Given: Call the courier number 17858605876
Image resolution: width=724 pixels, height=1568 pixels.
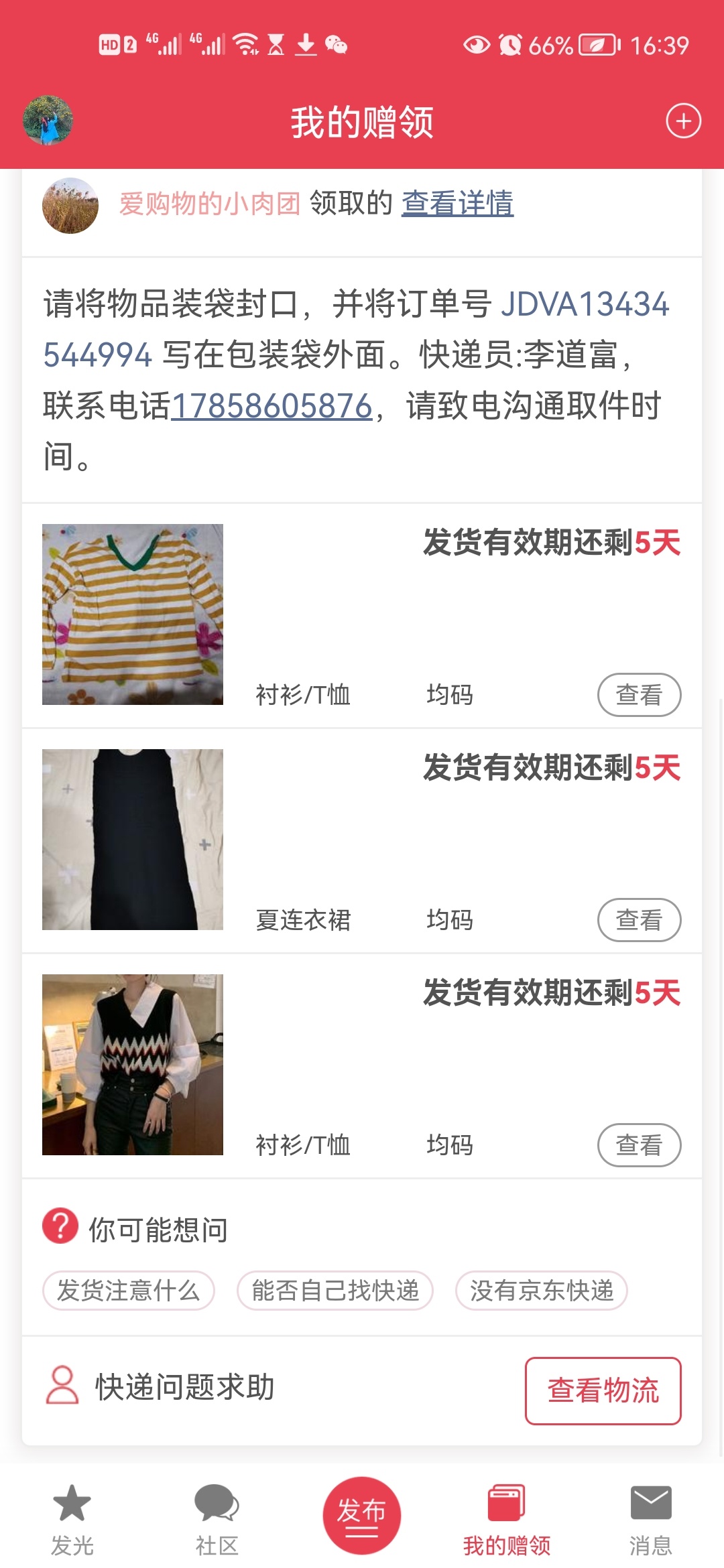Looking at the screenshot, I should coord(272,406).
